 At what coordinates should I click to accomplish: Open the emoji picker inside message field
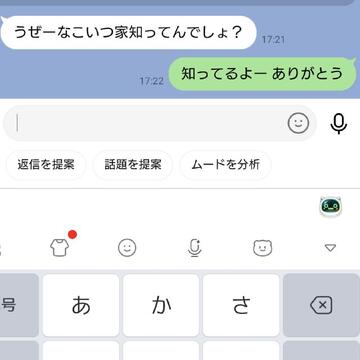coord(298,123)
